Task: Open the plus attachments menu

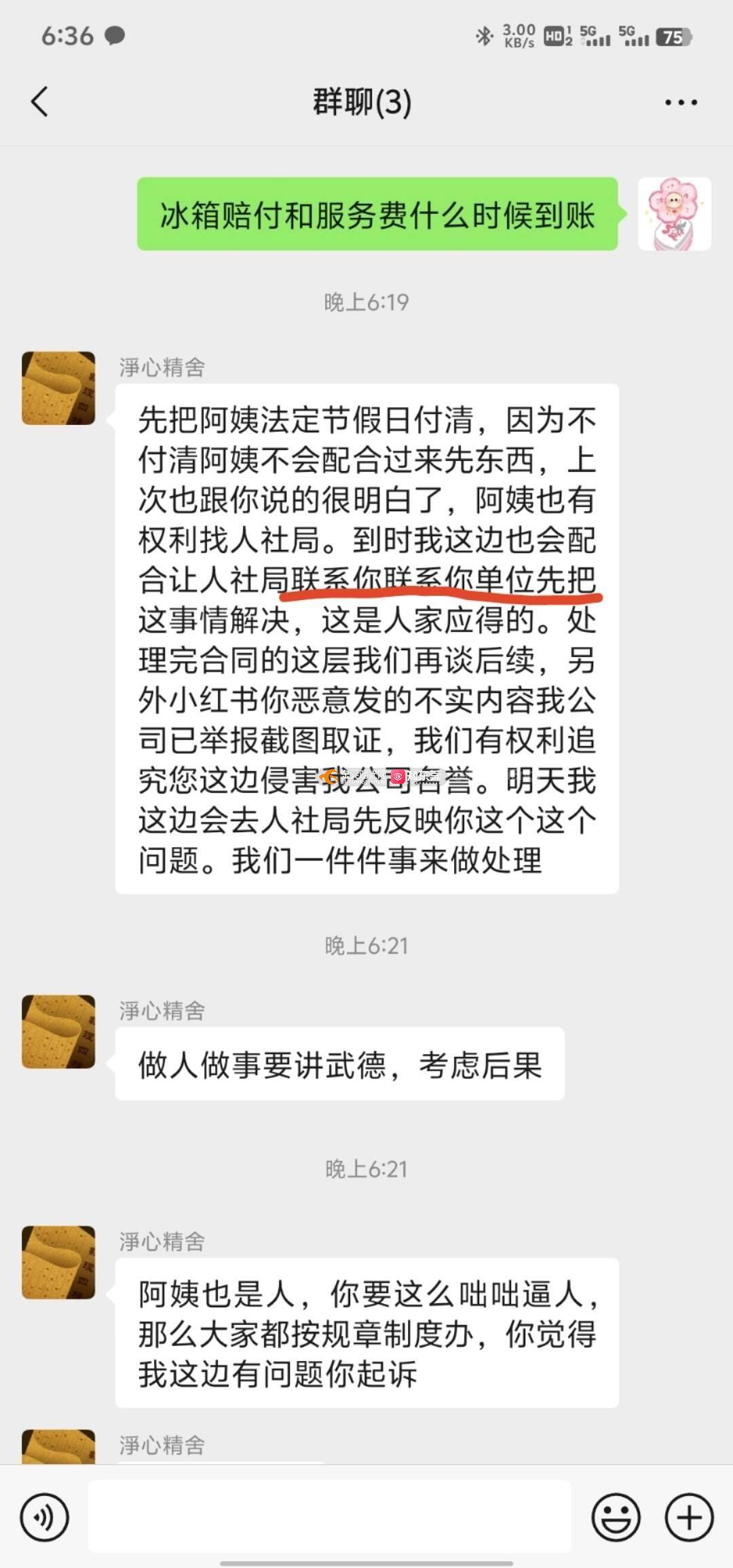Action: (x=689, y=1517)
